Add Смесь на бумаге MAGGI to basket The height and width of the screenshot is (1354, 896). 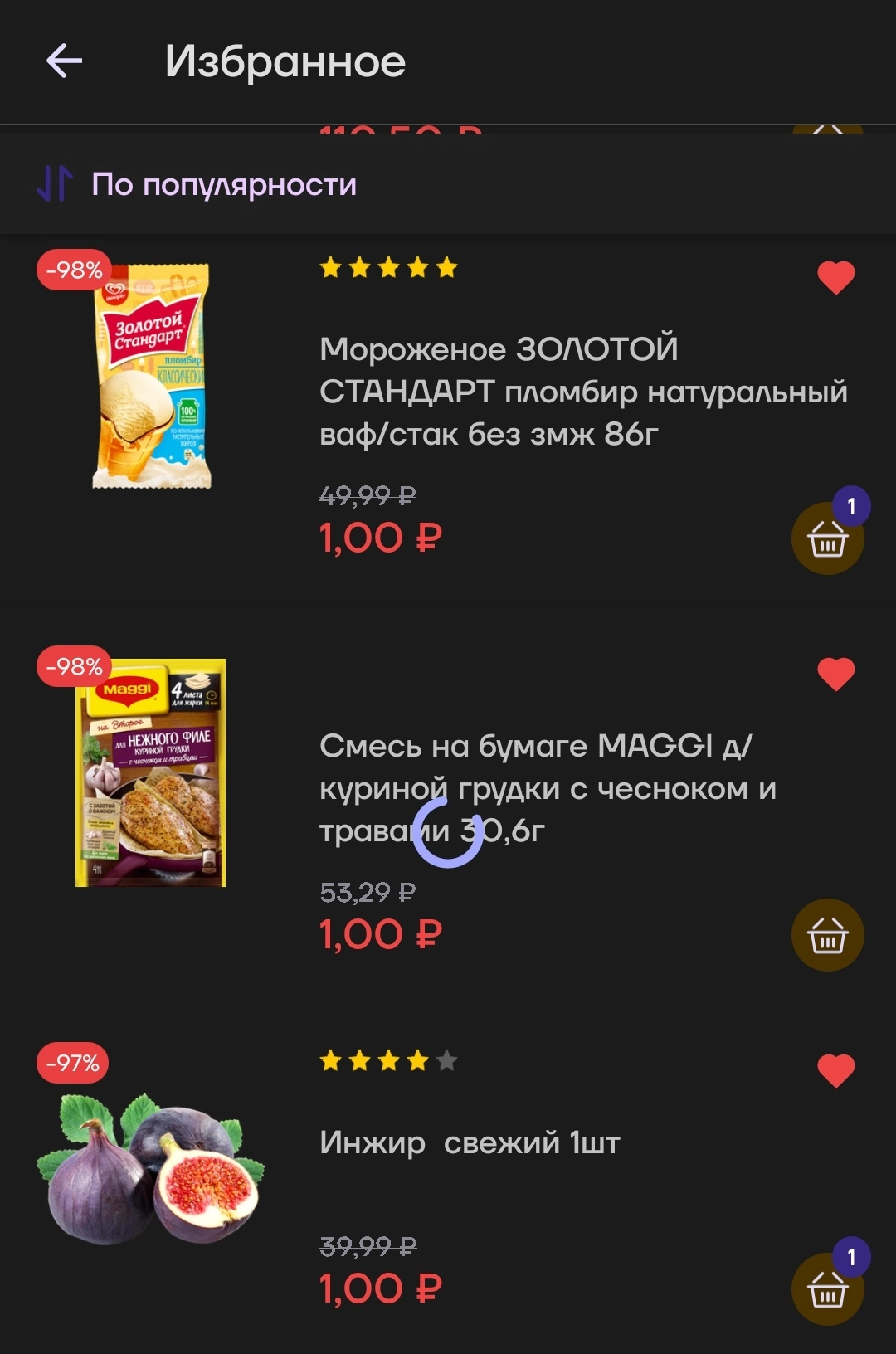827,936
